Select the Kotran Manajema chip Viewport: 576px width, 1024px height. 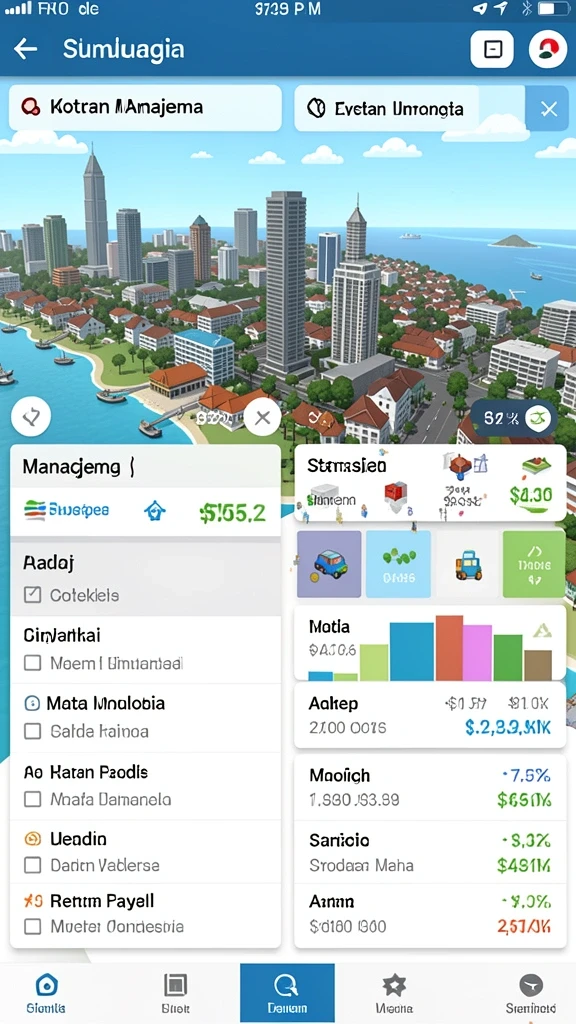coord(145,108)
